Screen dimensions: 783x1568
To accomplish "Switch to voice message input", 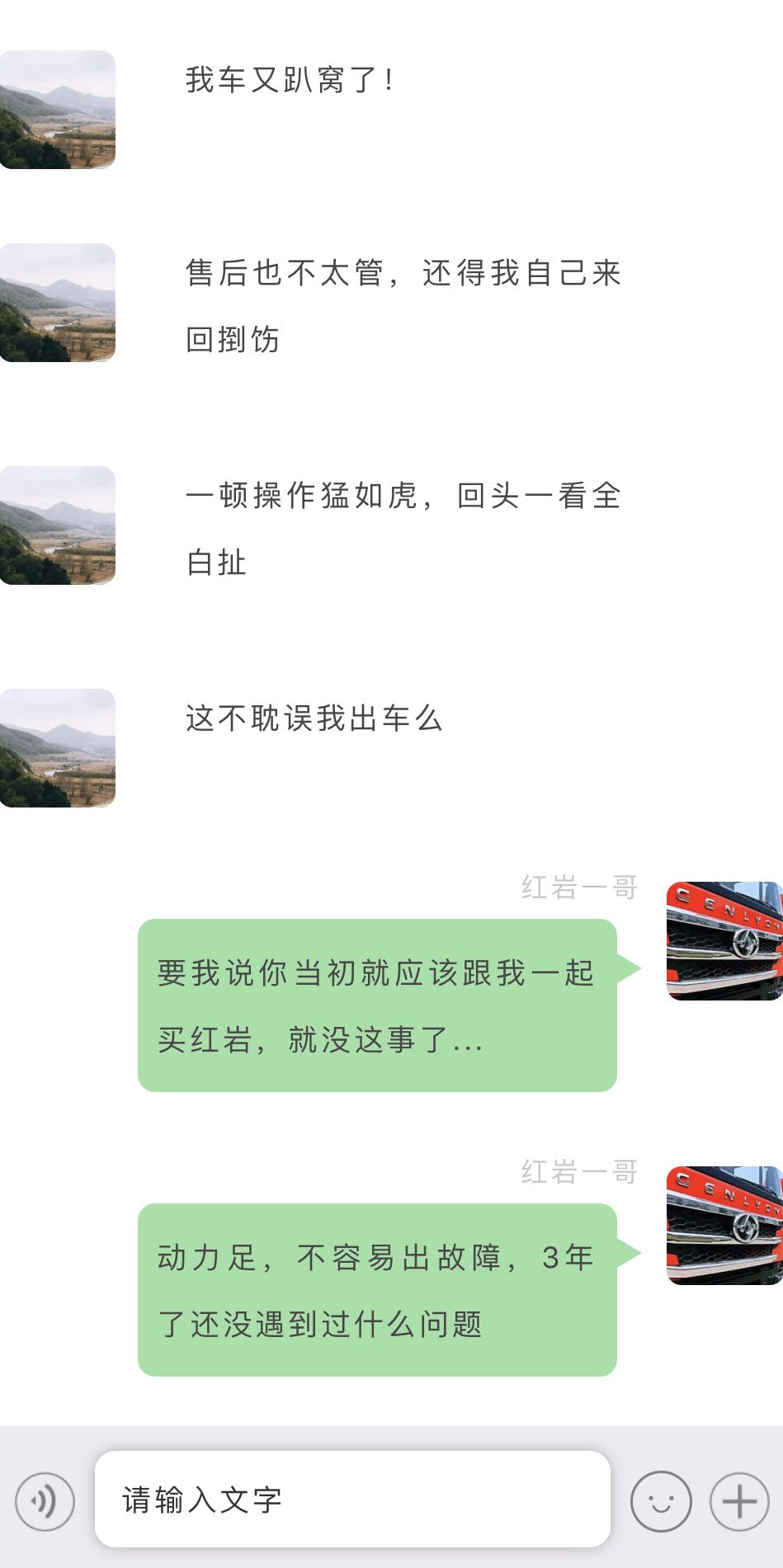I will (45, 1501).
